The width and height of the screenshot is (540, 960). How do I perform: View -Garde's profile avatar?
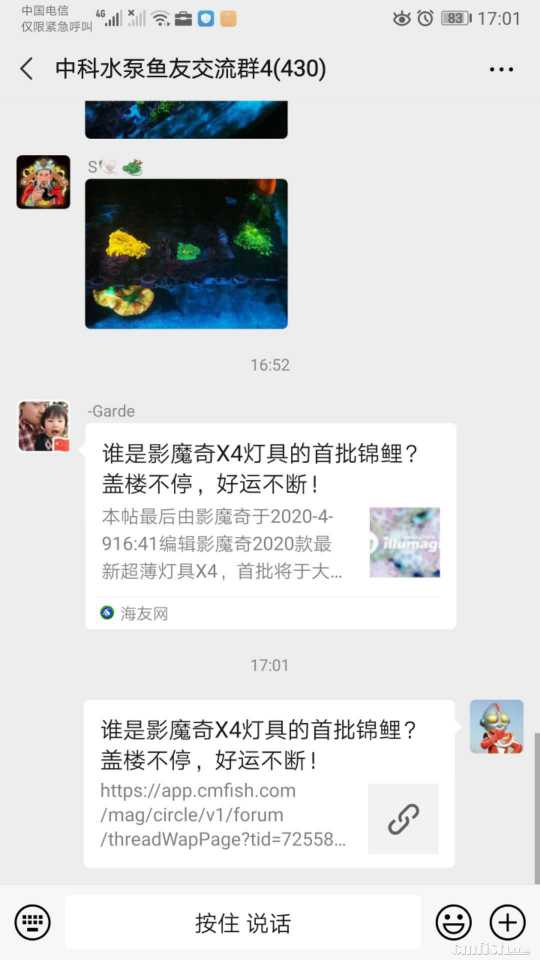[x=44, y=426]
